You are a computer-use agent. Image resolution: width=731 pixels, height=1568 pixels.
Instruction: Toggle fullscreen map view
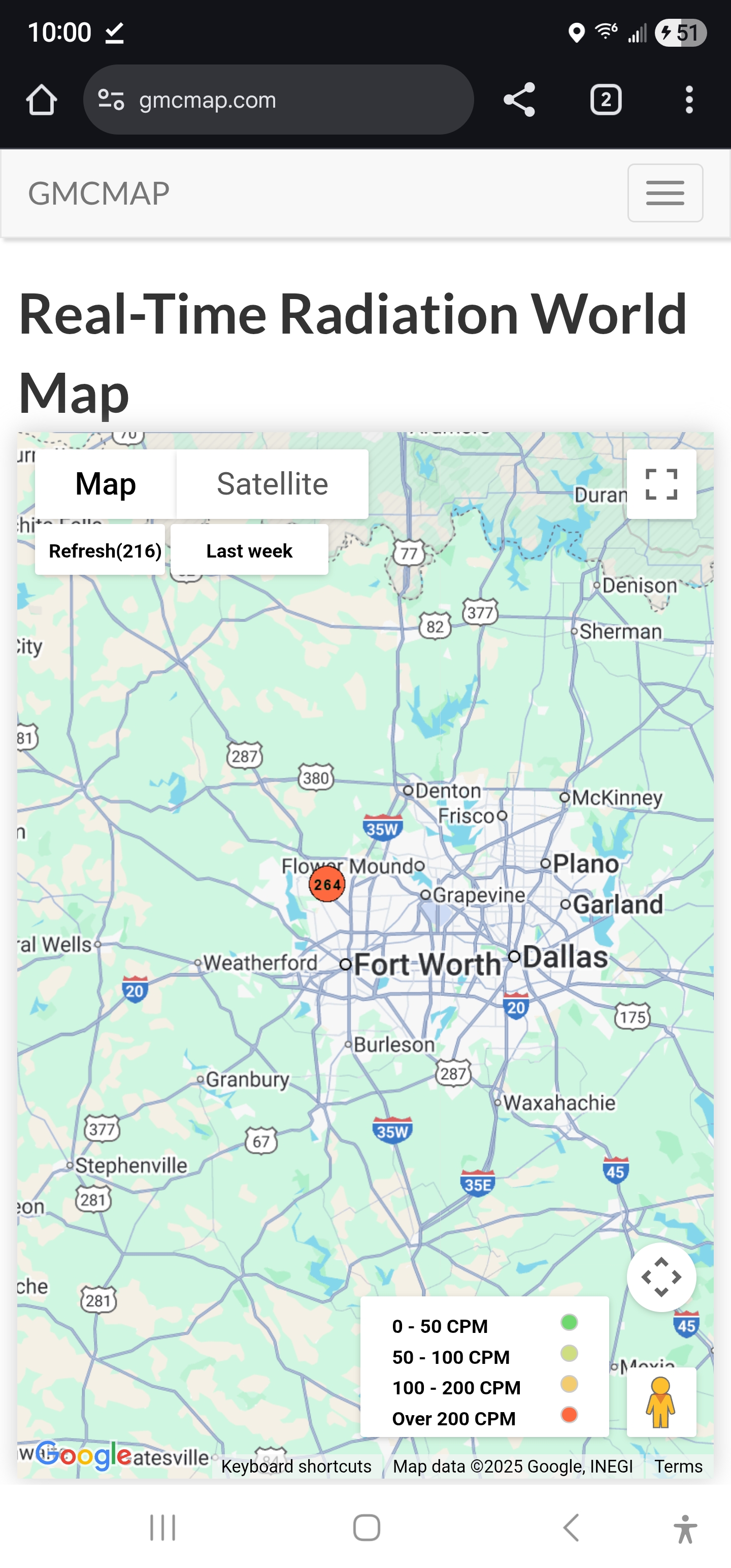tap(661, 484)
